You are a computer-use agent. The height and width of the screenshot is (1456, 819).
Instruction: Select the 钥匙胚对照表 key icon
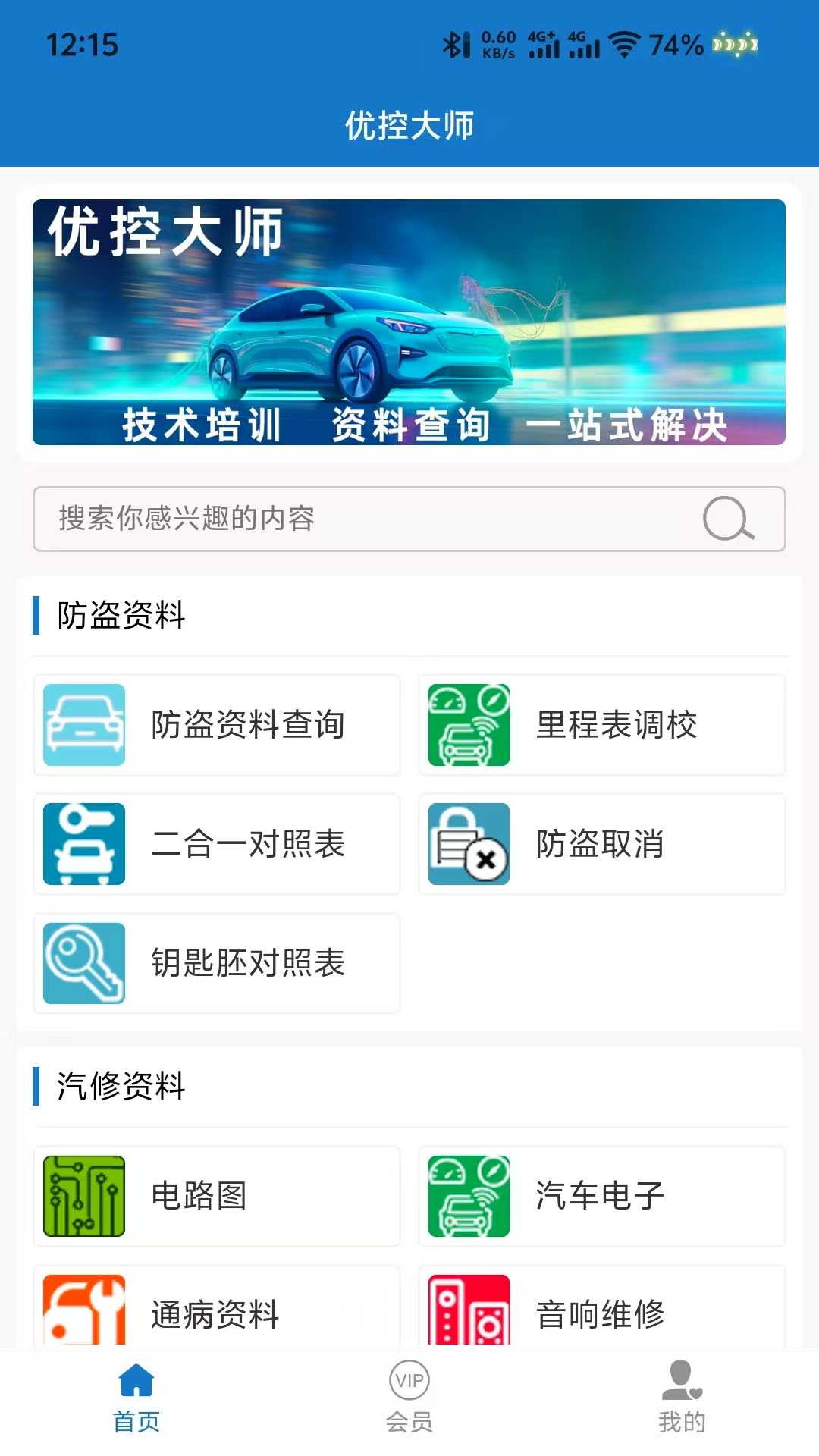pyautogui.click(x=83, y=964)
